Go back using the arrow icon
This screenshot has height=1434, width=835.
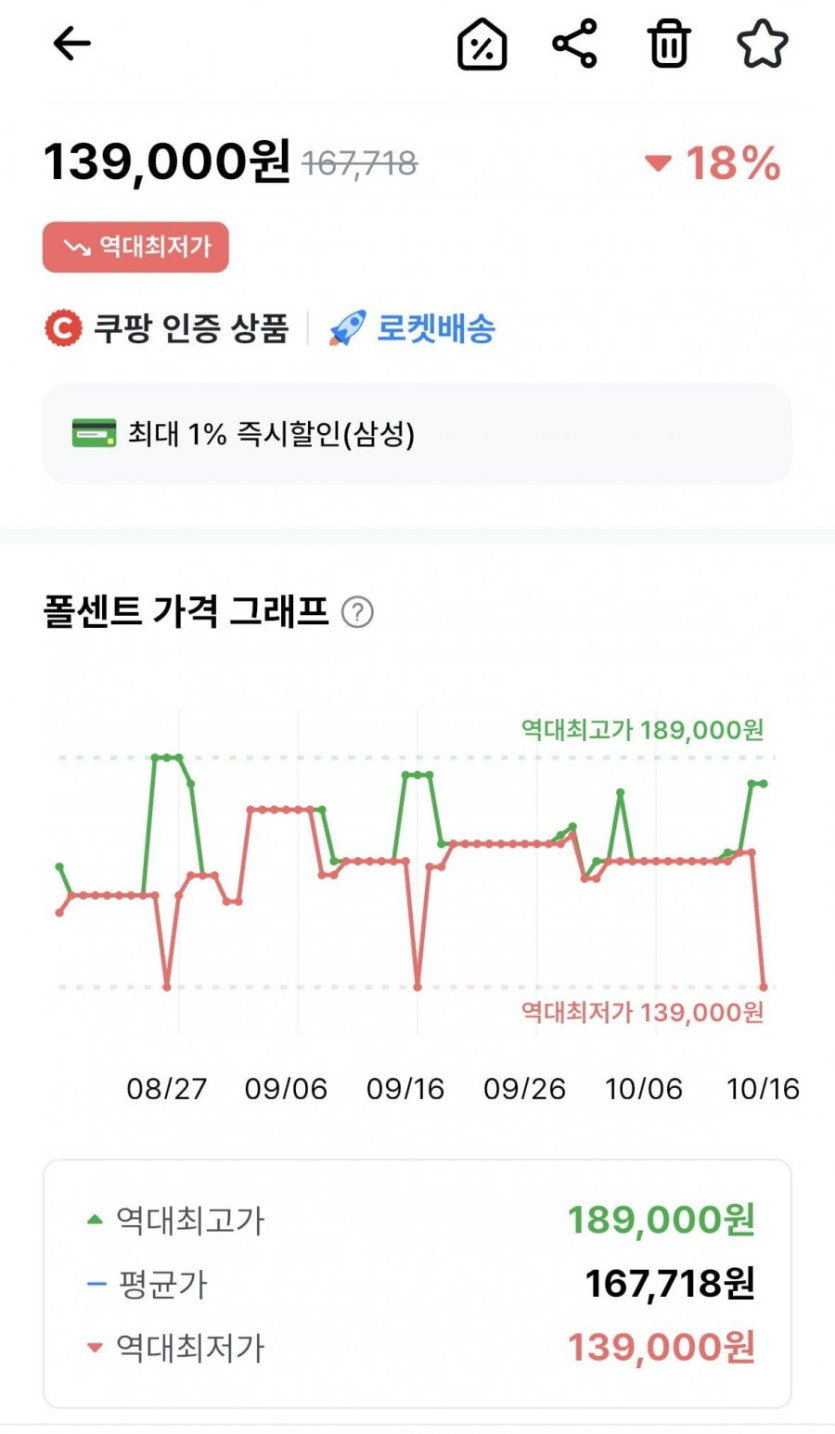(x=72, y=44)
